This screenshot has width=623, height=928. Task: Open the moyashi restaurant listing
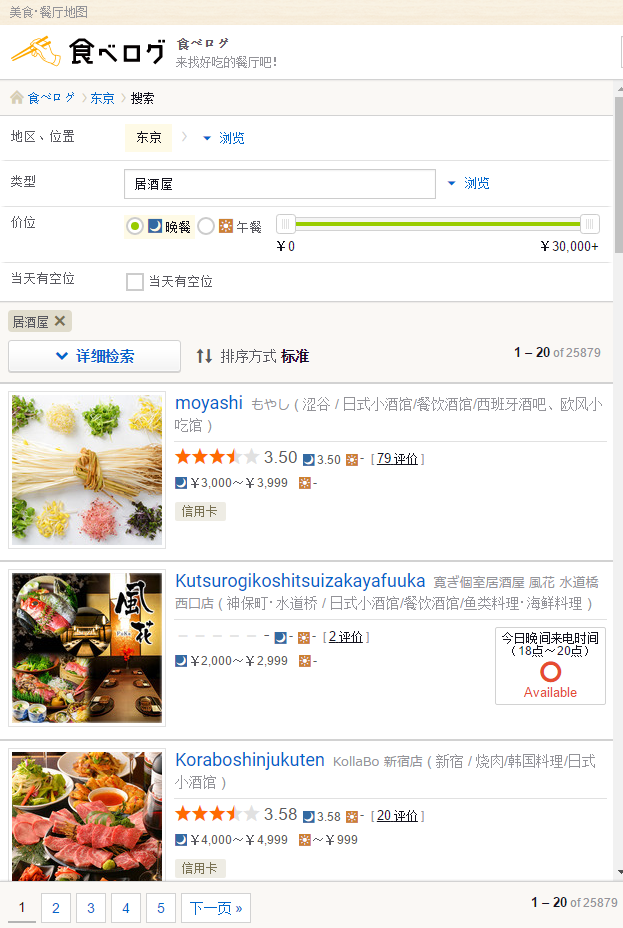209,403
